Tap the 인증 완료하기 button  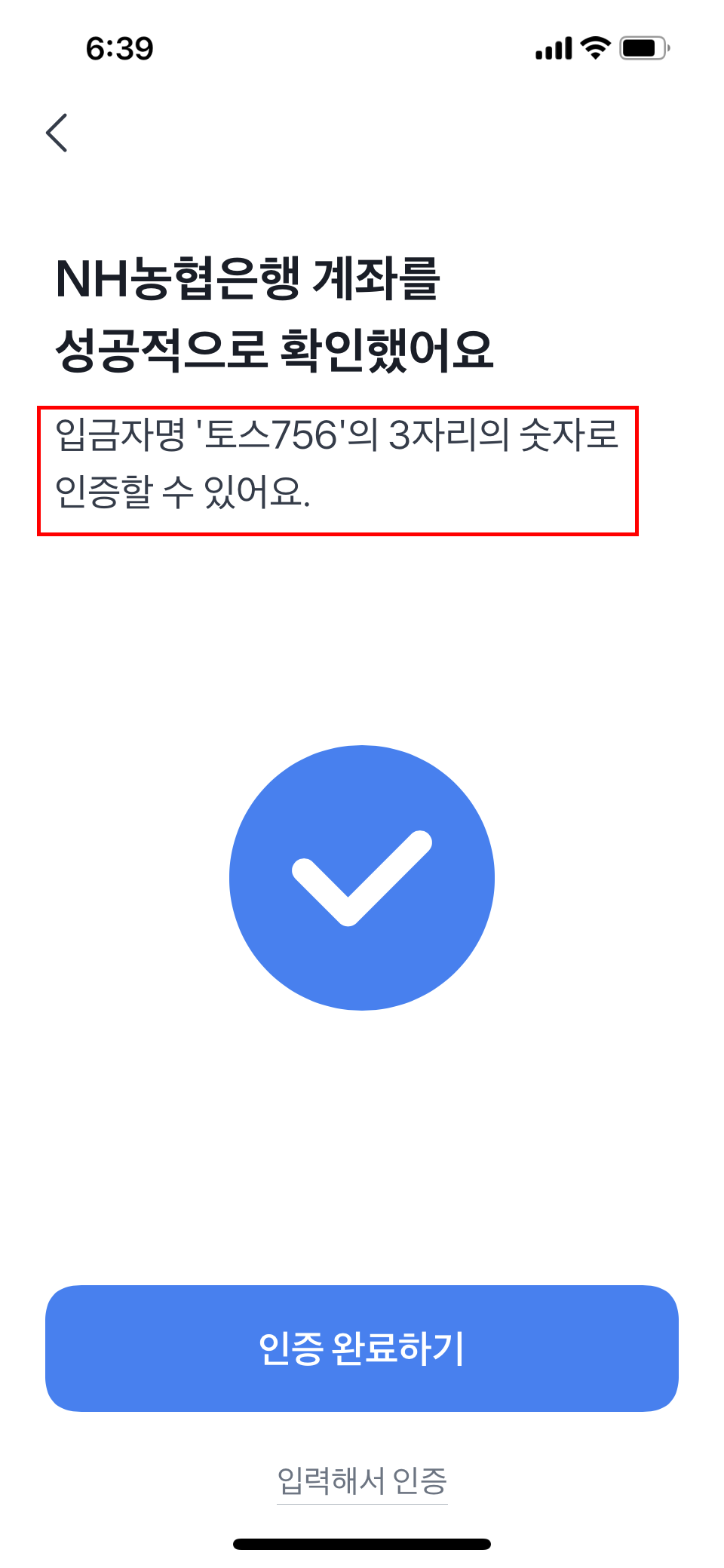tap(362, 1349)
